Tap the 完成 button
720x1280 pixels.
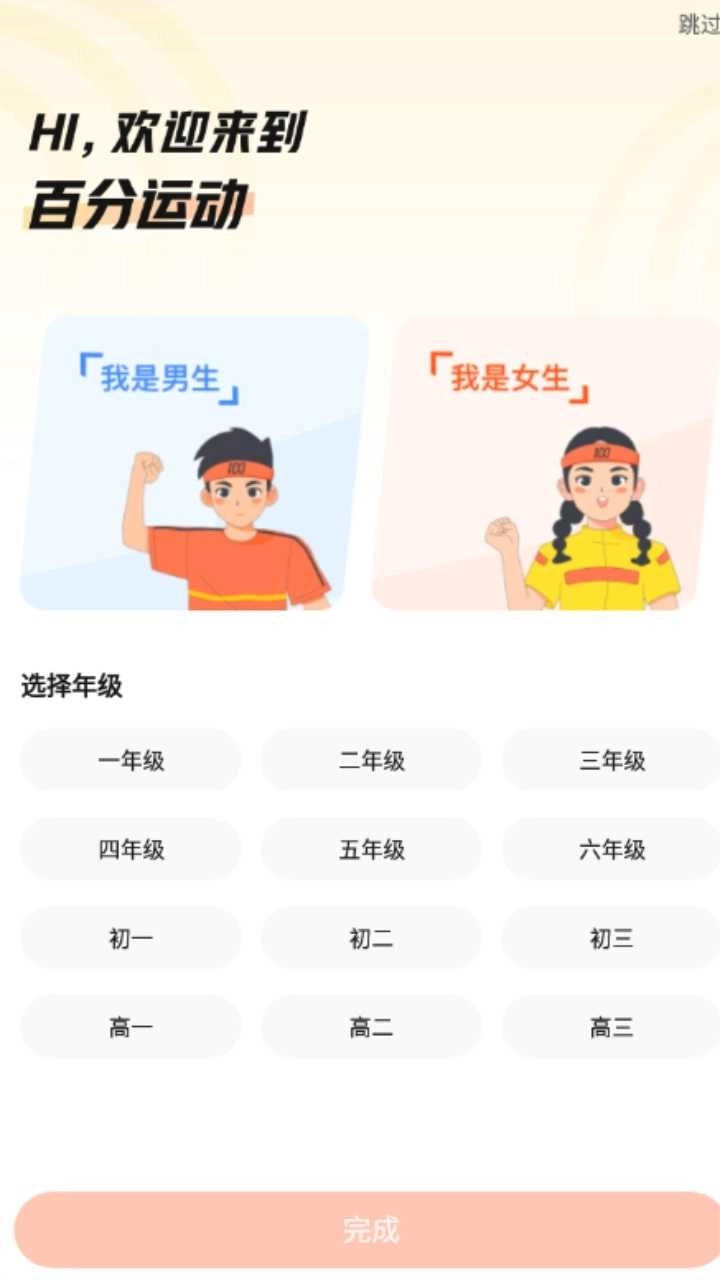(x=370, y=1230)
